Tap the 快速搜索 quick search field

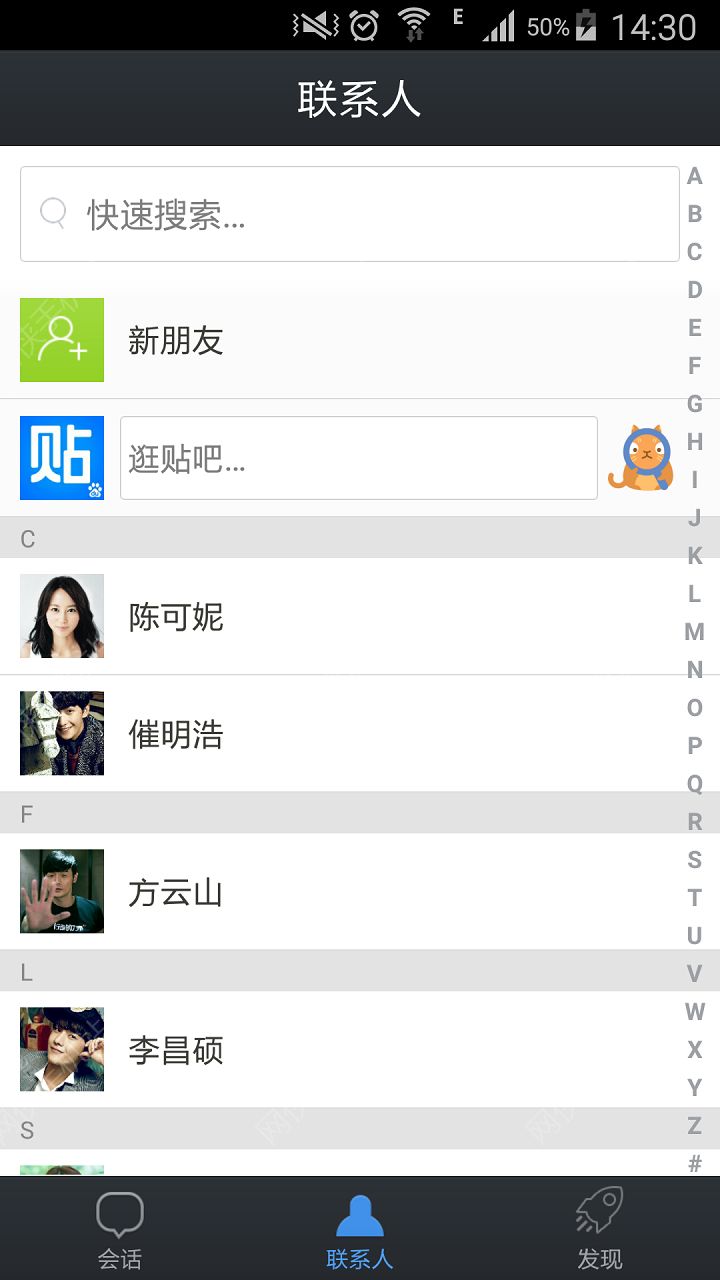click(x=350, y=214)
